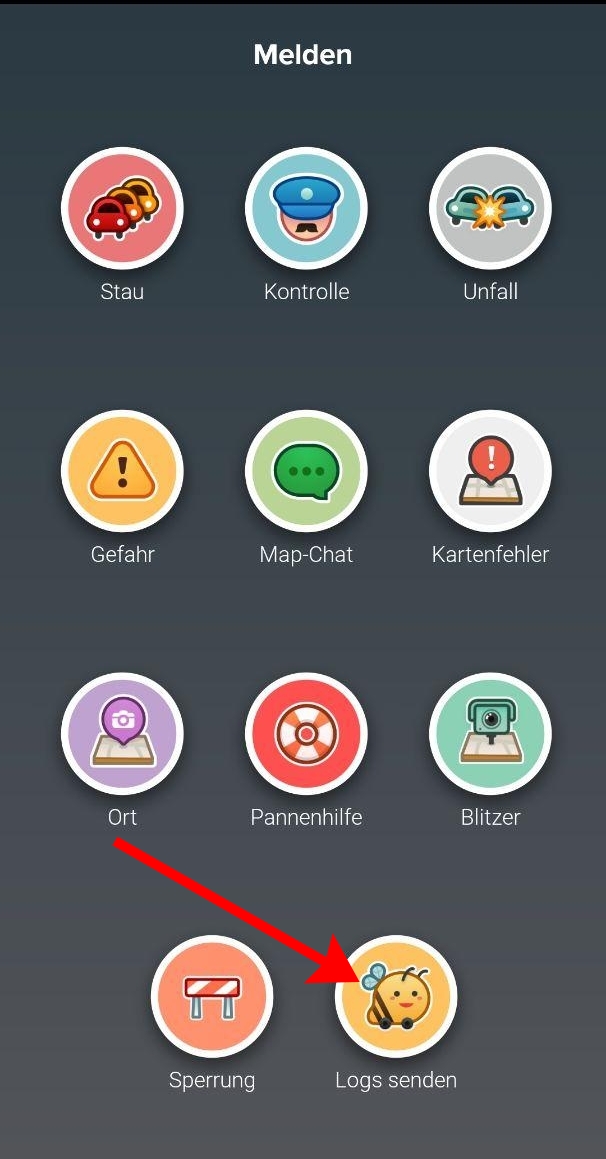Tap the Ort place report button

[122, 734]
